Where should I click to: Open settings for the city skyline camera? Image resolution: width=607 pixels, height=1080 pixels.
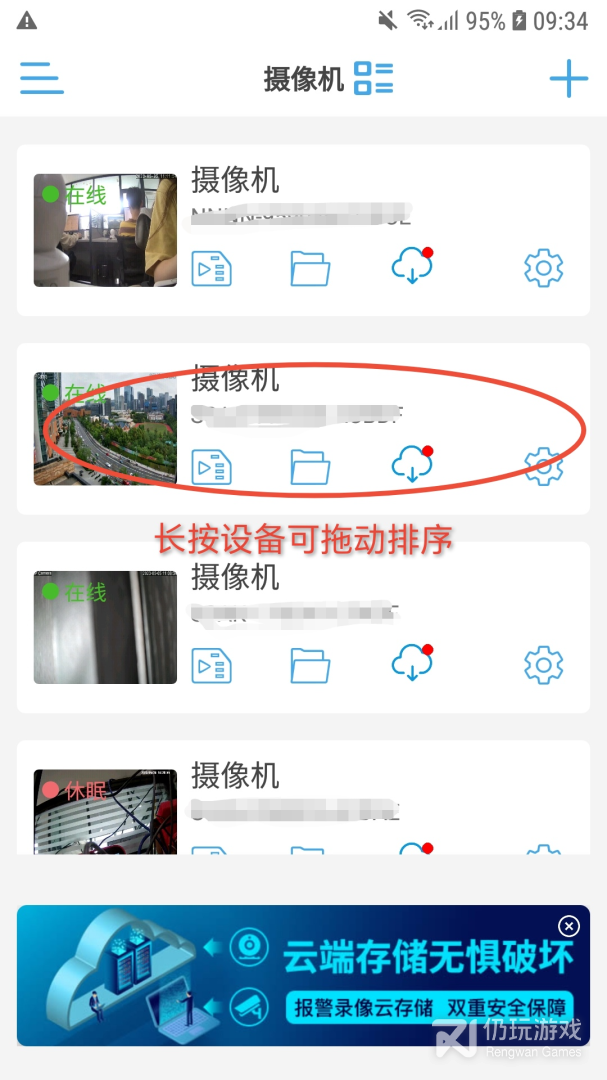[x=543, y=466]
